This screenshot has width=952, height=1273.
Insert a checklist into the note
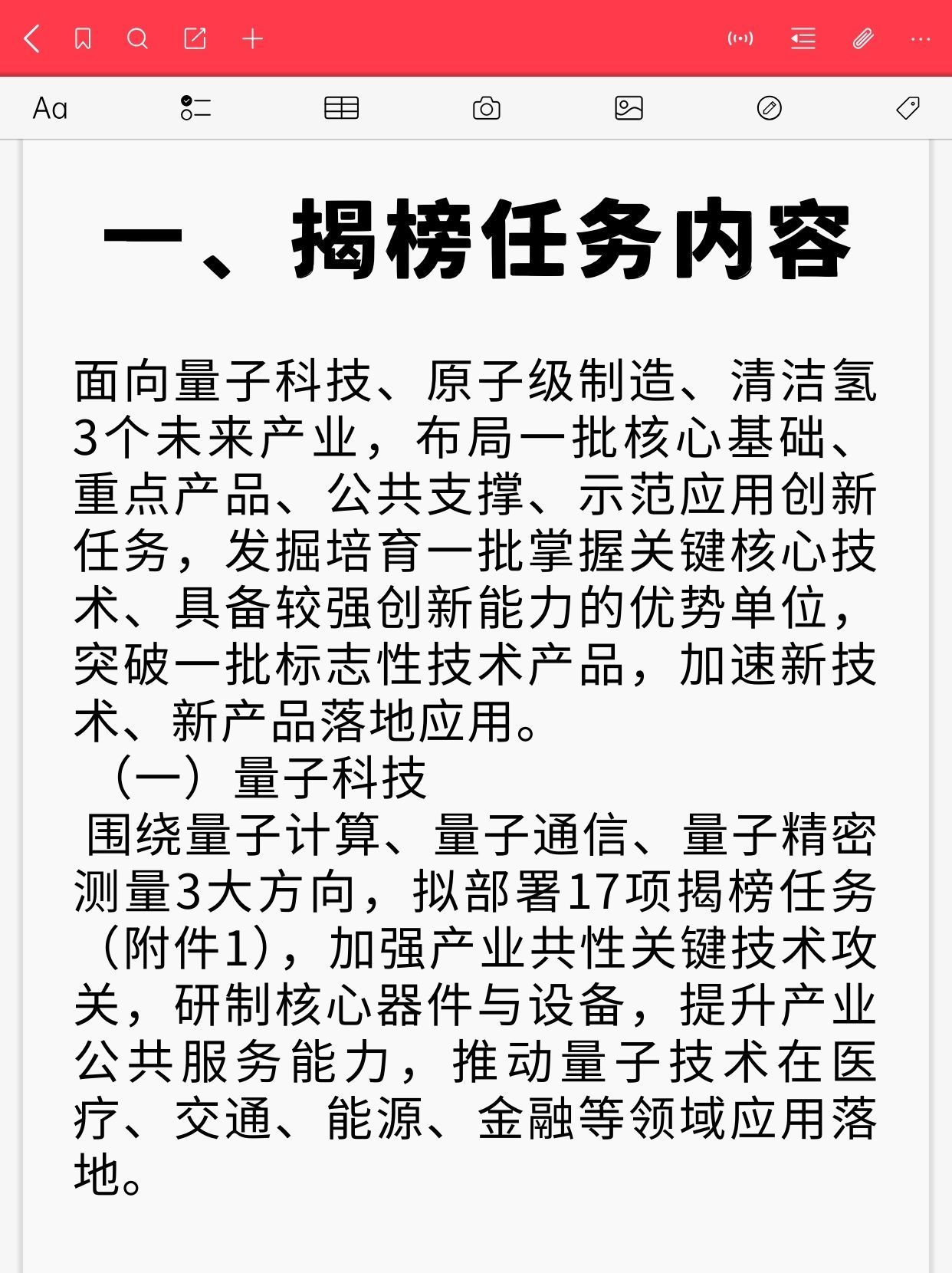click(x=193, y=108)
